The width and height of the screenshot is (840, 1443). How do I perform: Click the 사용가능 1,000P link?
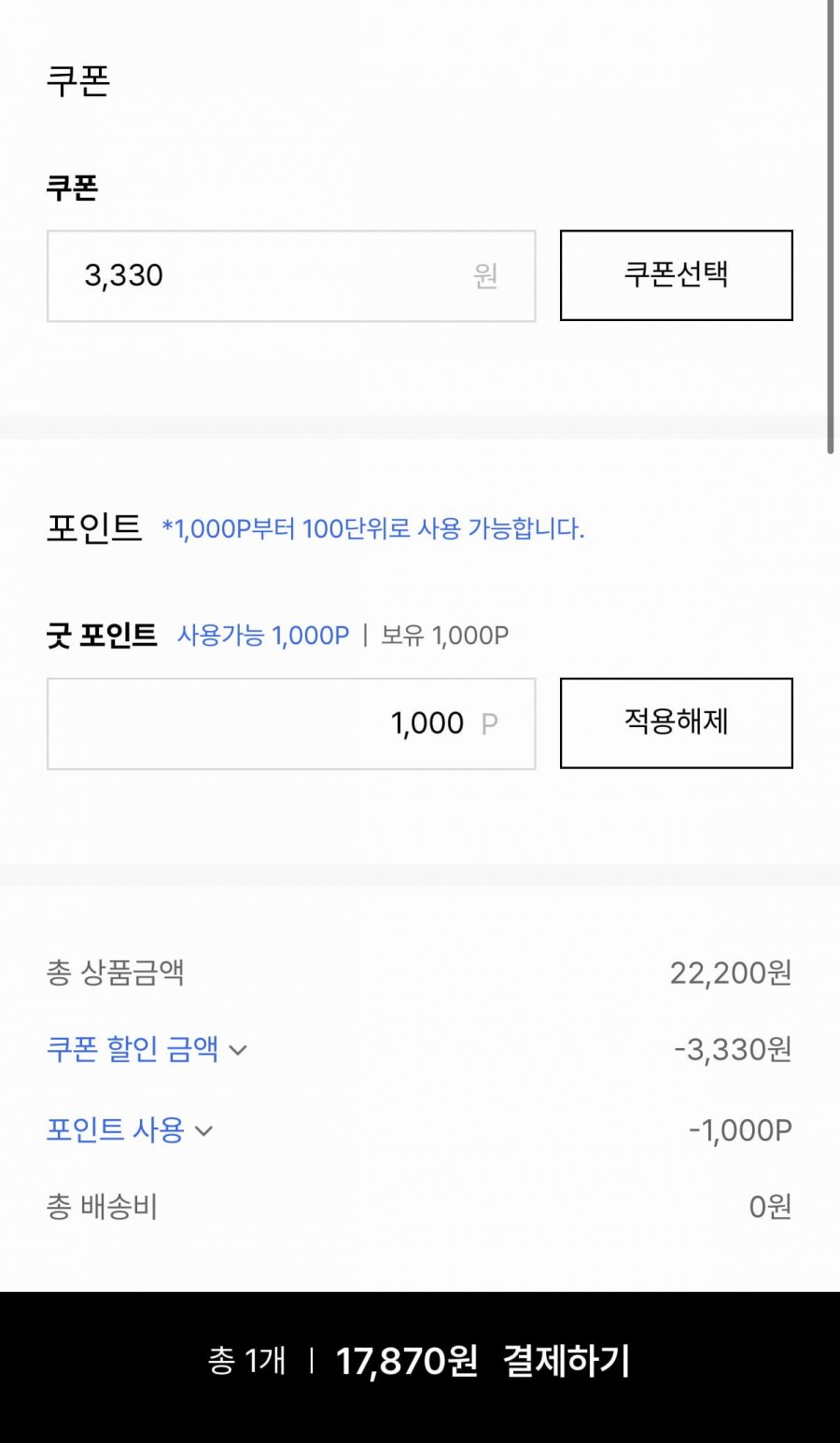pos(262,635)
